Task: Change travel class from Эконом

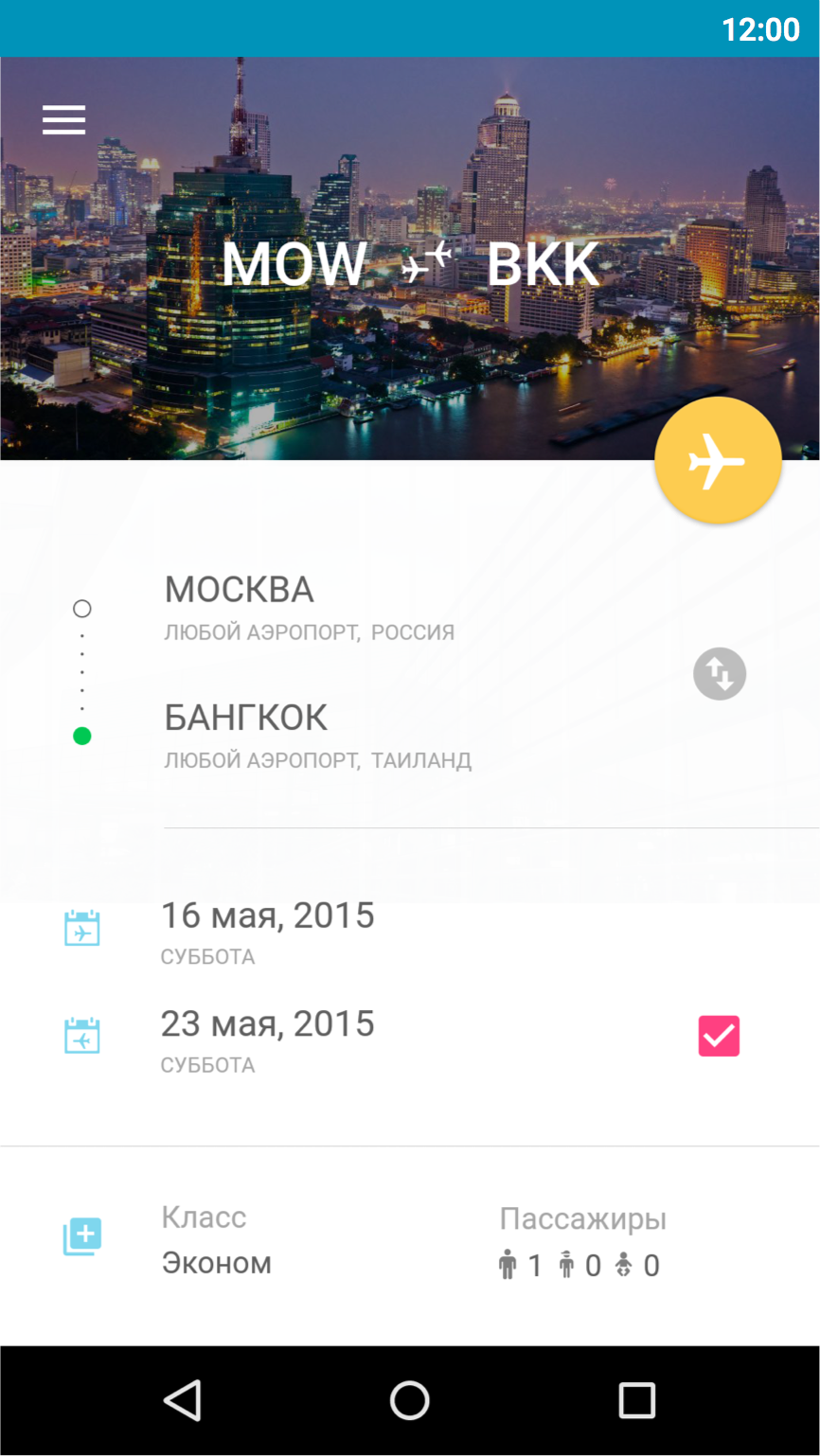Action: pyautogui.click(x=217, y=1240)
